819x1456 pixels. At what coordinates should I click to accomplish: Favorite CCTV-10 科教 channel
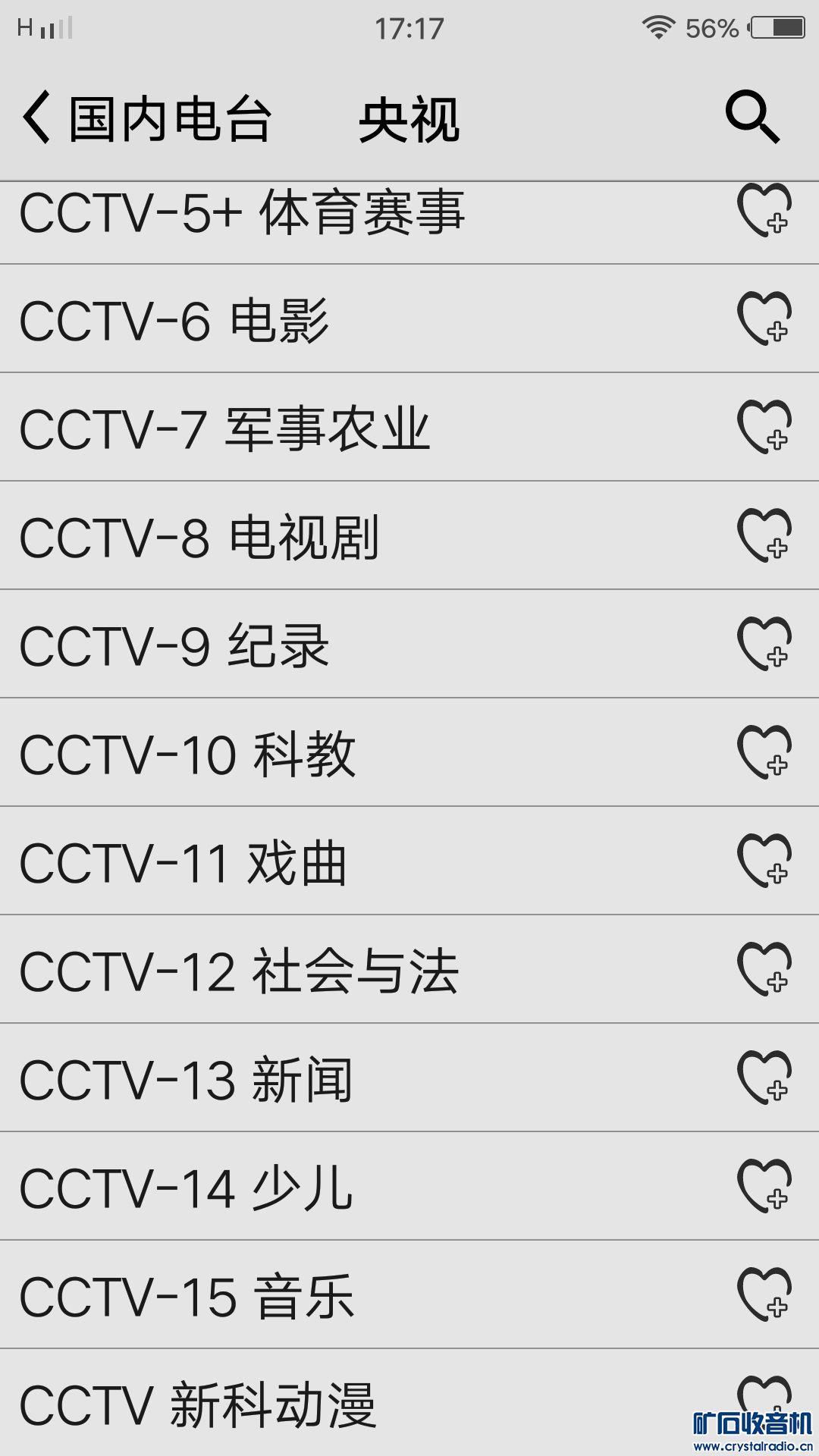point(764,752)
